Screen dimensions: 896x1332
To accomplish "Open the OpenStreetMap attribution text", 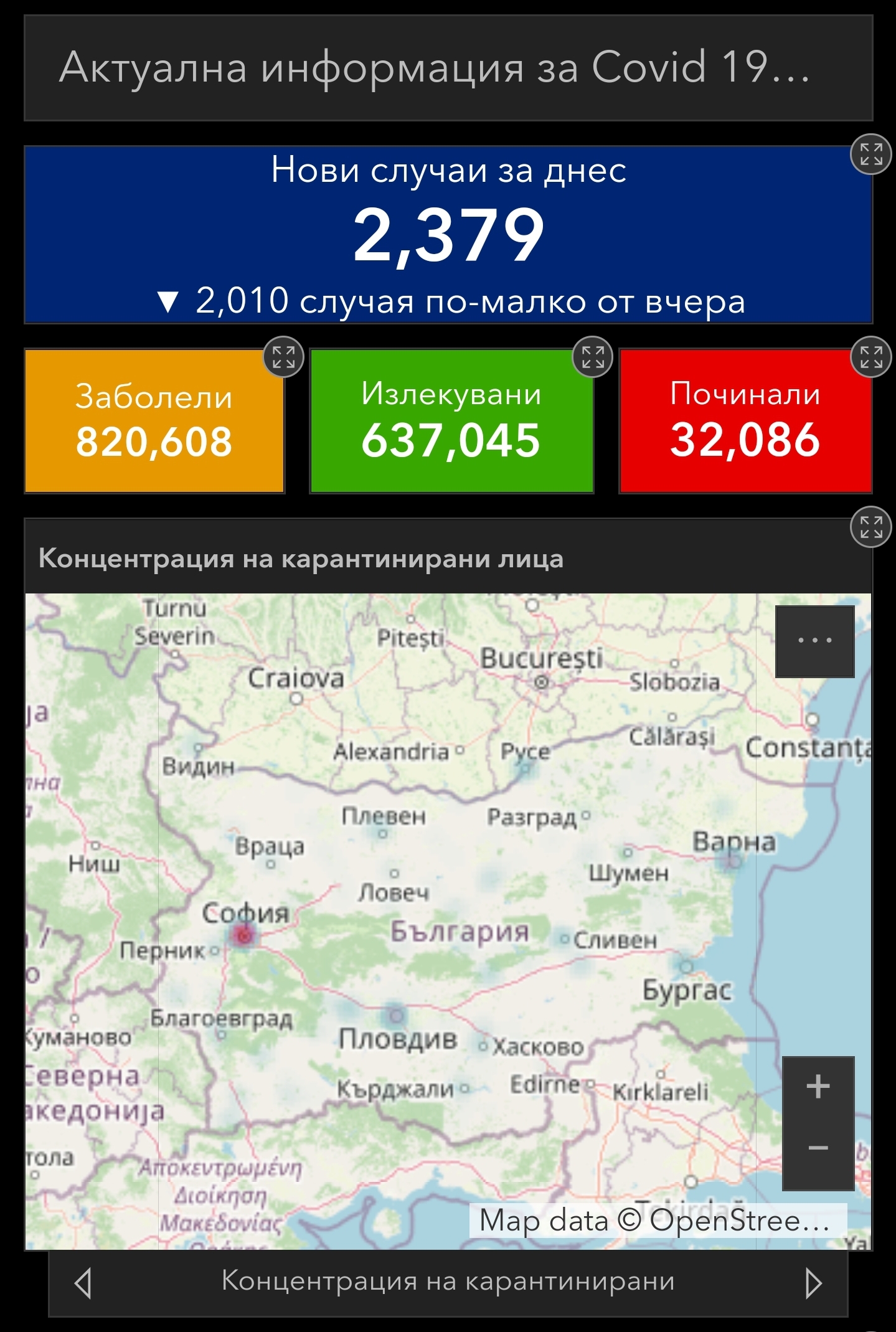I will coord(657,1221).
